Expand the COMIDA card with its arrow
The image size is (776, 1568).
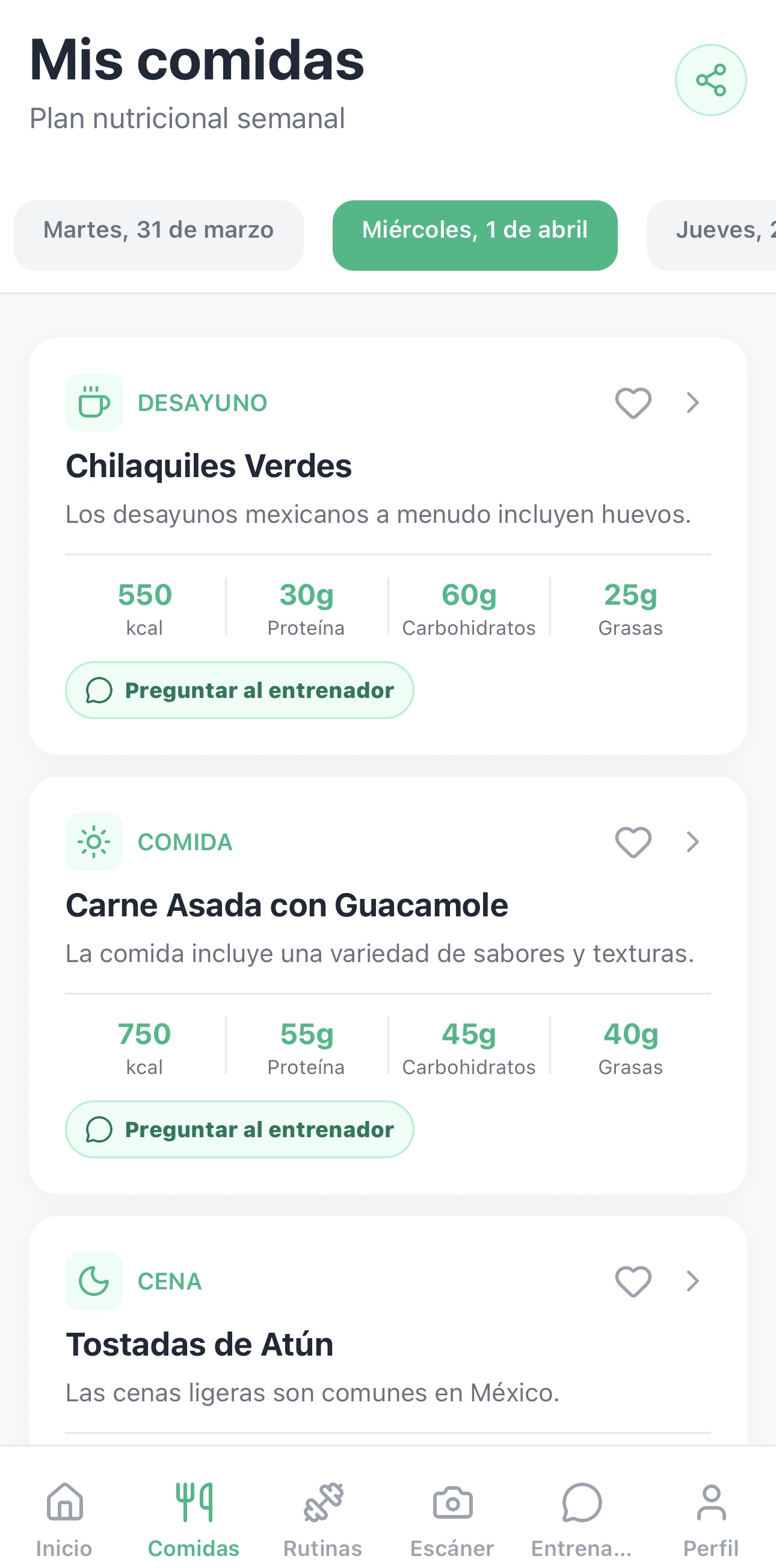pyautogui.click(x=692, y=842)
